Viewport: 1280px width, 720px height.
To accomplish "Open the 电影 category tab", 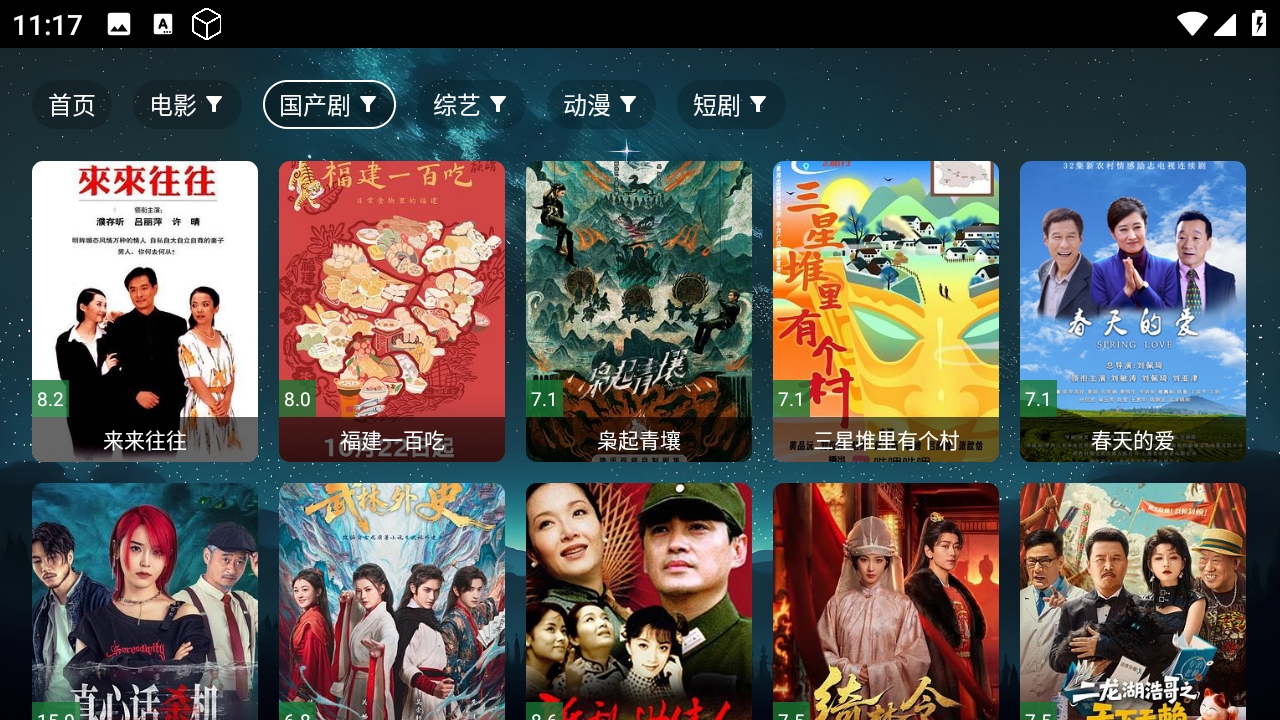I will click(x=187, y=105).
